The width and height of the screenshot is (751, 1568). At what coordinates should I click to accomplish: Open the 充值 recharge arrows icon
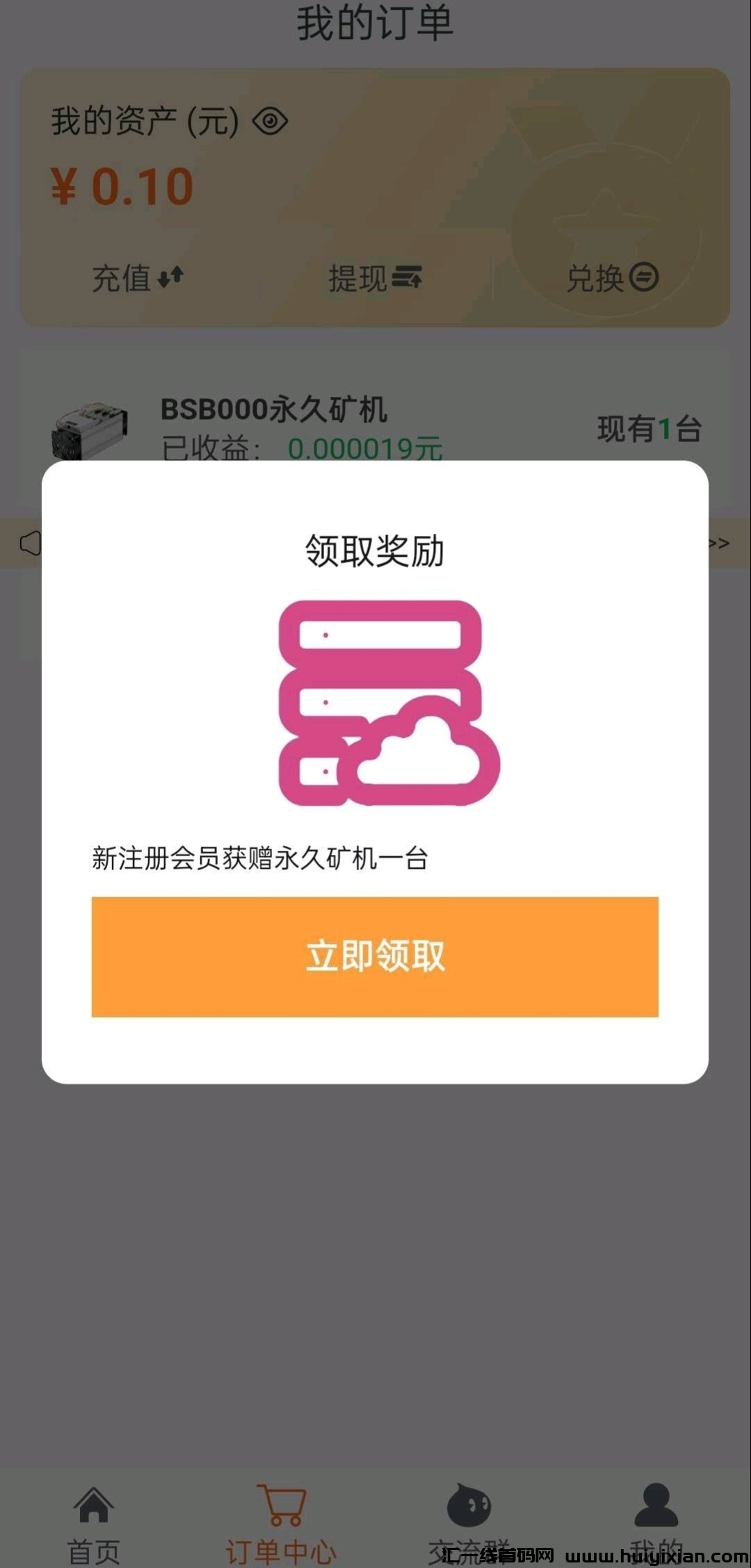(169, 275)
